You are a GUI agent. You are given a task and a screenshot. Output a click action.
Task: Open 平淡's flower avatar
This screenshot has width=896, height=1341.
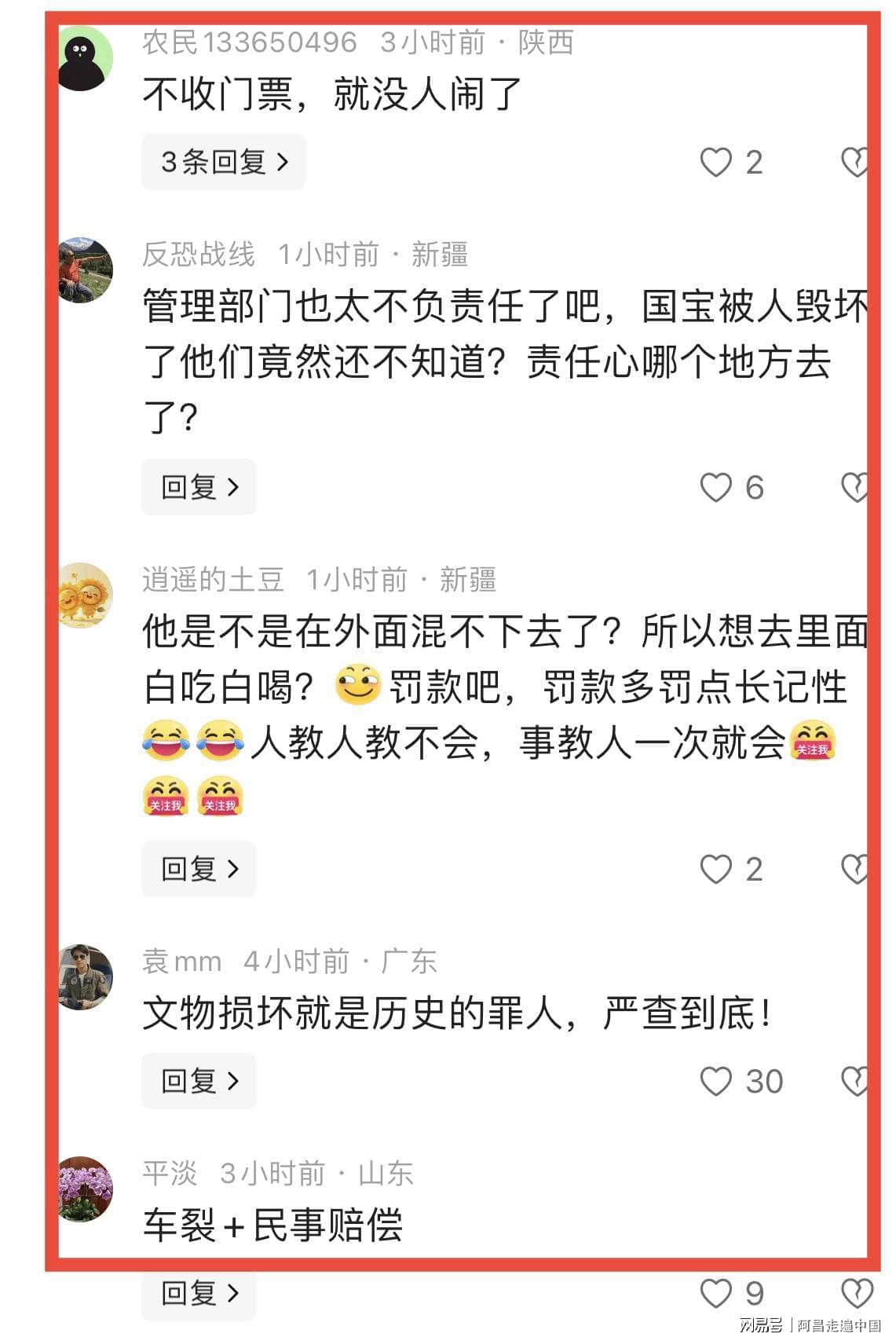pyautogui.click(x=86, y=1189)
